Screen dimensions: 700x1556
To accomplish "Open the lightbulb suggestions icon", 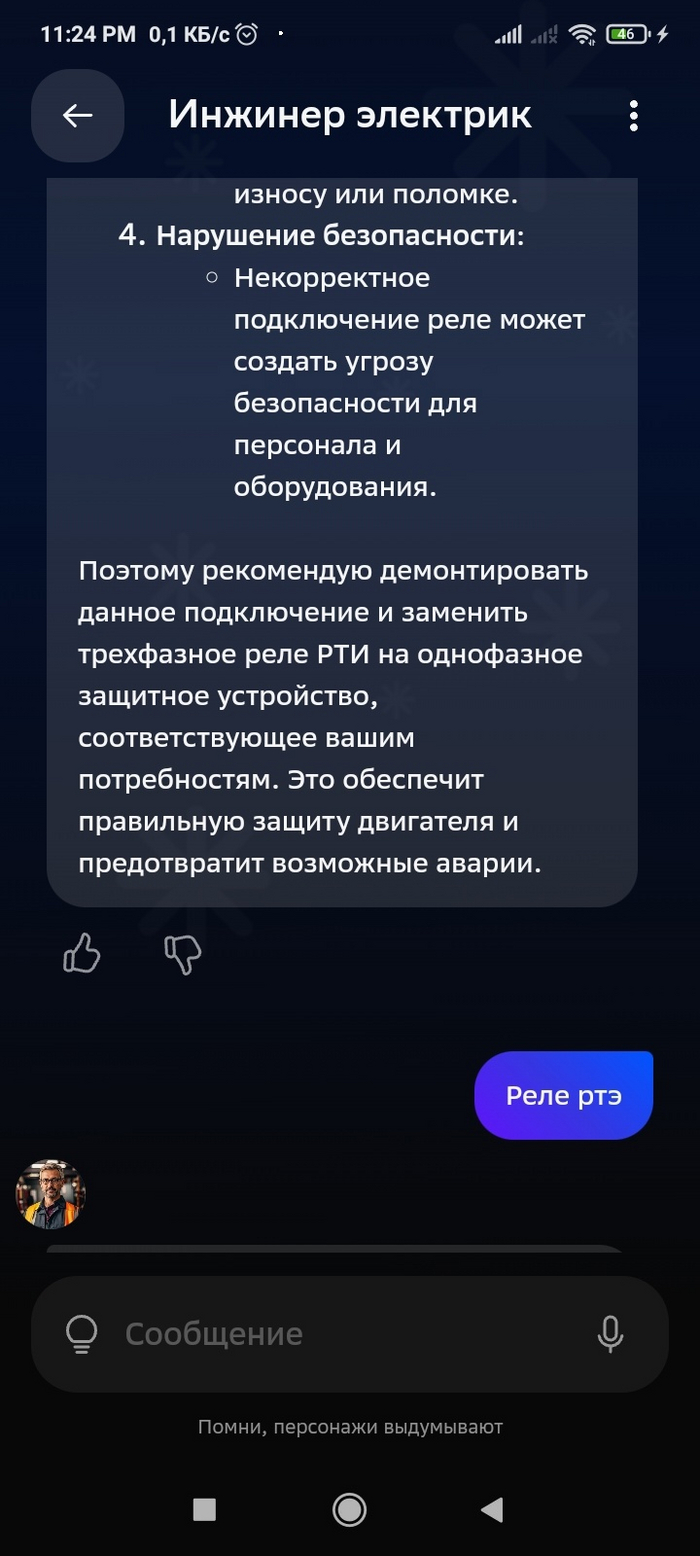I will point(81,1334).
